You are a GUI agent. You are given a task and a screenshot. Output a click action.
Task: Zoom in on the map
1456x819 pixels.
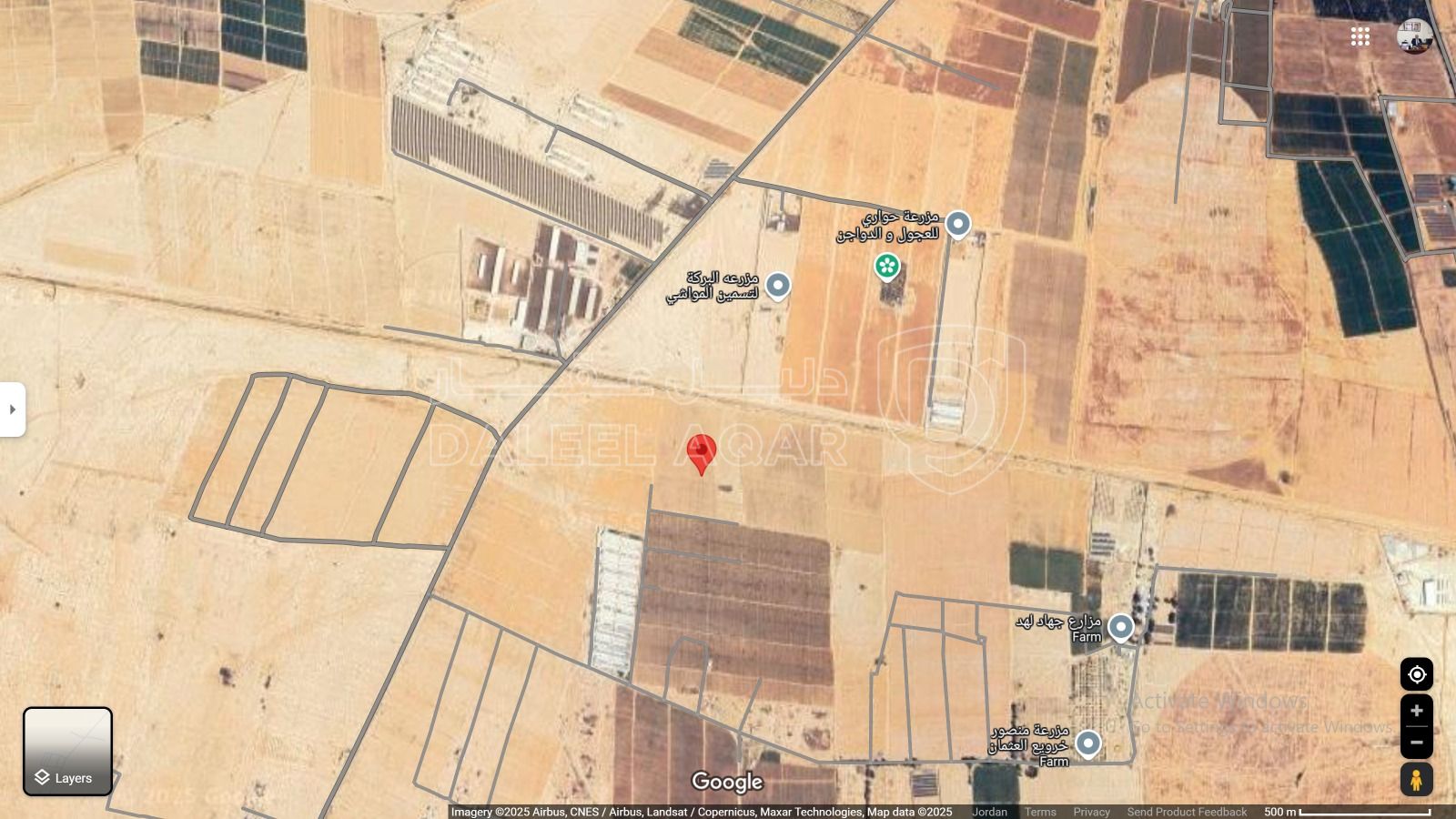[1416, 711]
